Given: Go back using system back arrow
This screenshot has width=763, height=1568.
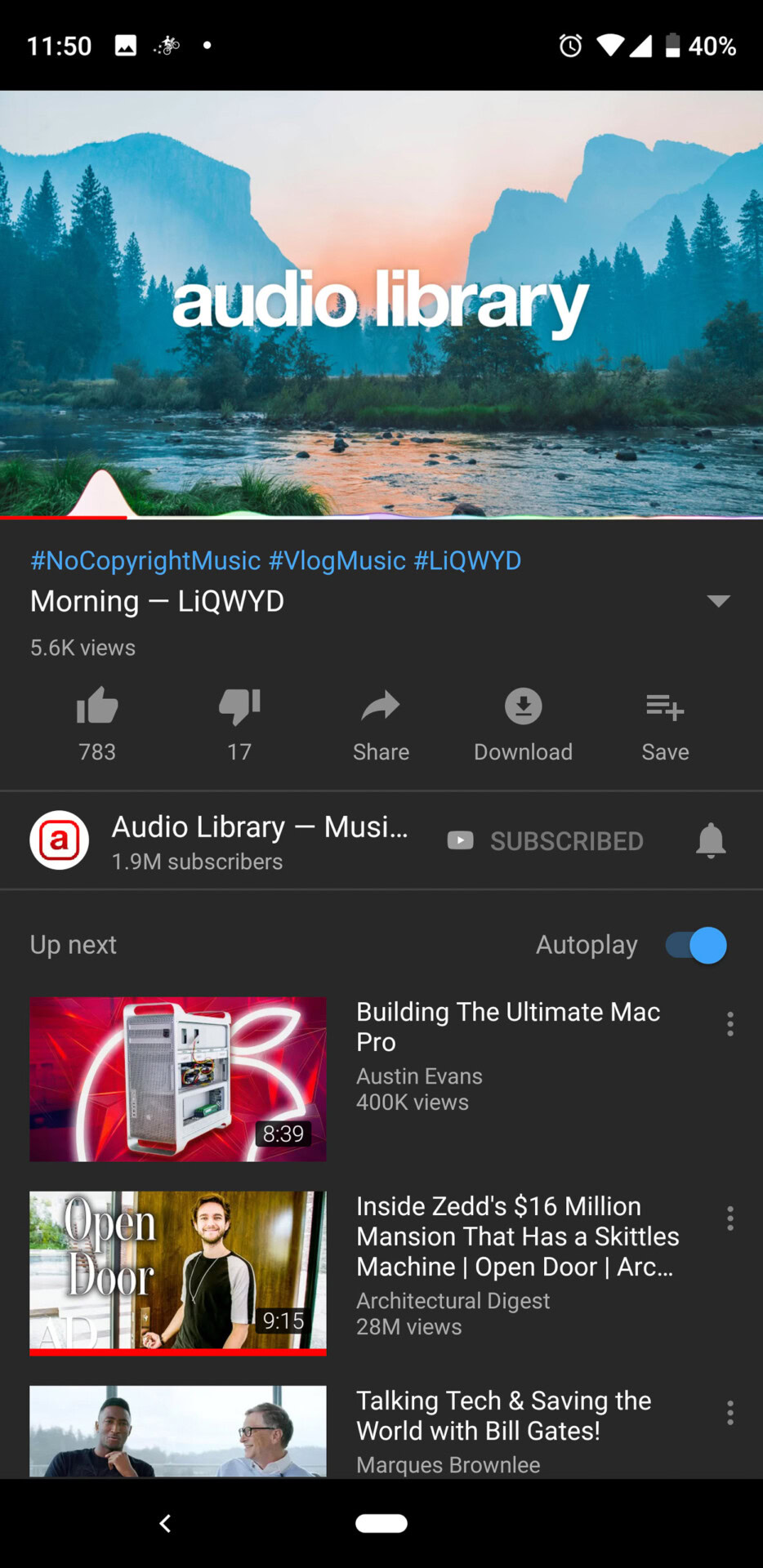Looking at the screenshot, I should pos(165,1523).
